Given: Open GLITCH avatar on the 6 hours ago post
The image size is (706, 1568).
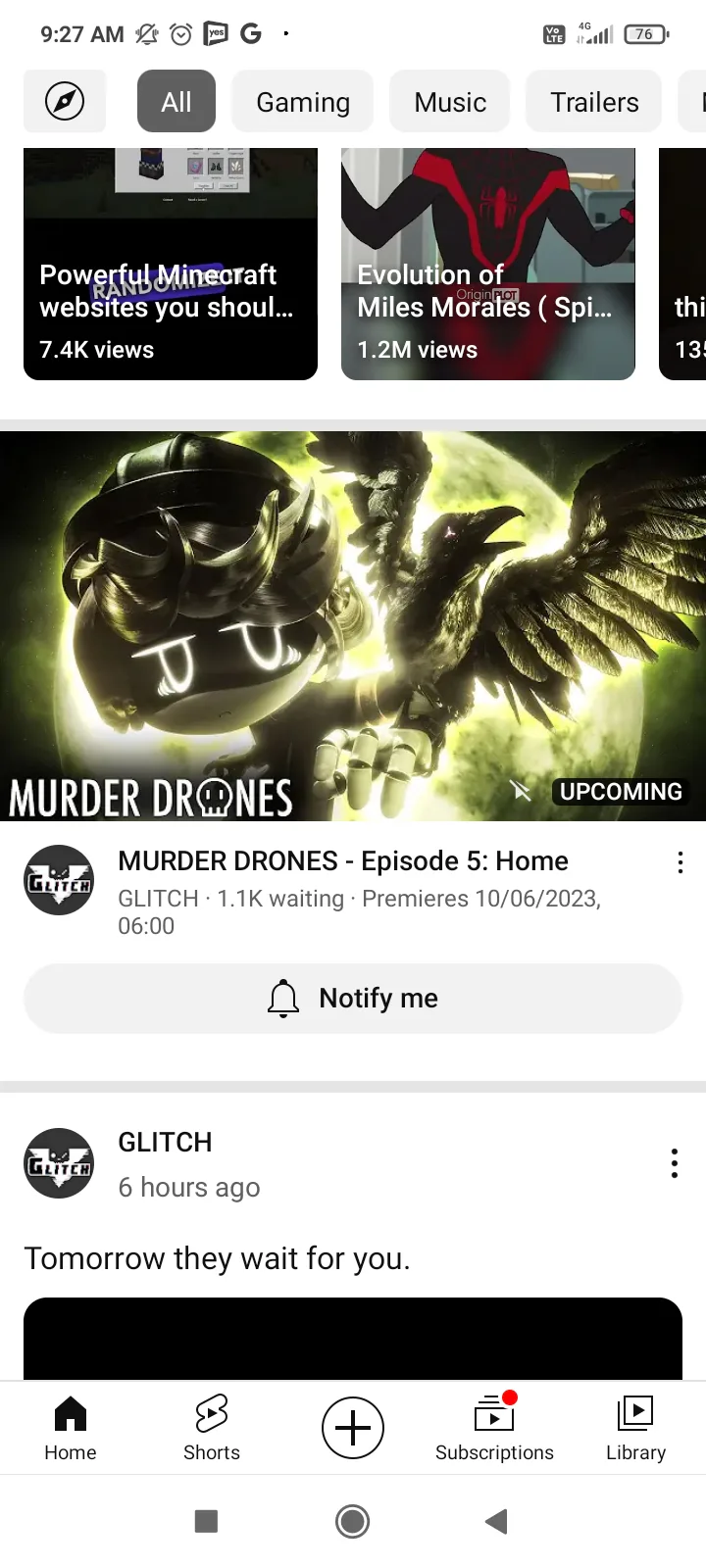Looking at the screenshot, I should tap(59, 1163).
